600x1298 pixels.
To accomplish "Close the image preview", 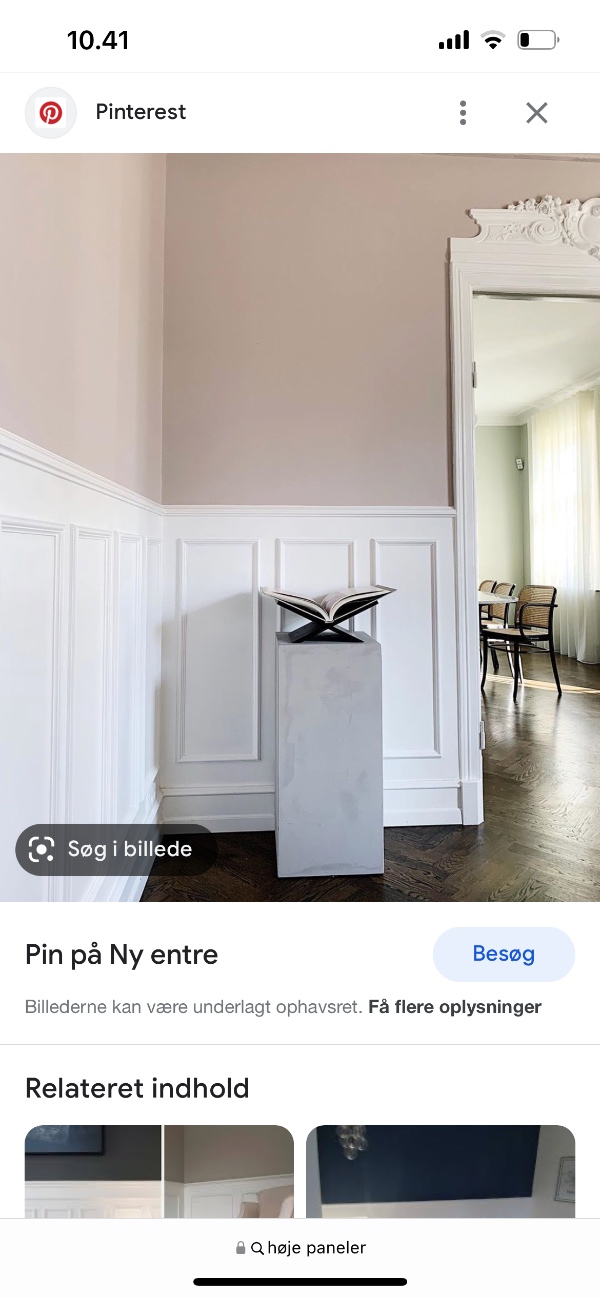I will [x=537, y=112].
